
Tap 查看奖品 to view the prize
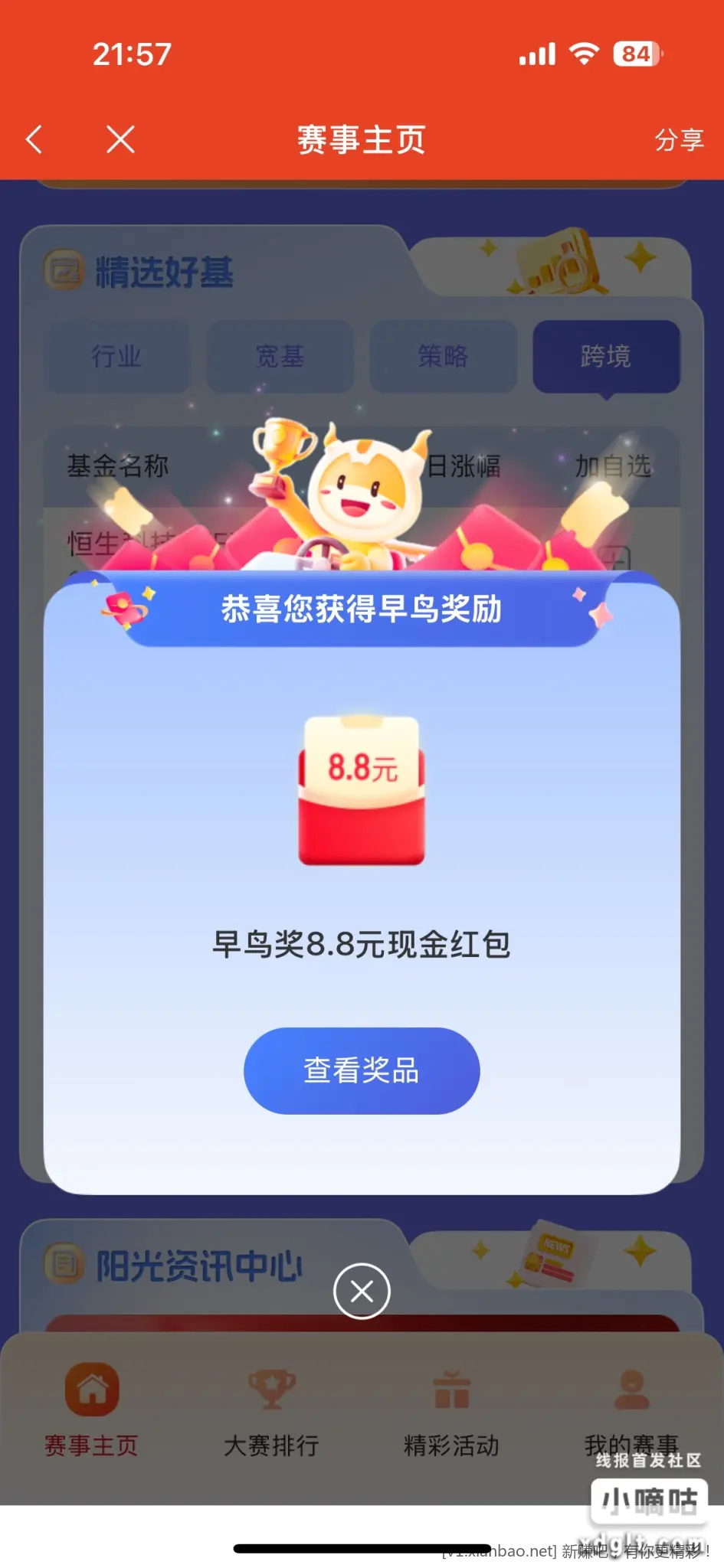tap(362, 1070)
